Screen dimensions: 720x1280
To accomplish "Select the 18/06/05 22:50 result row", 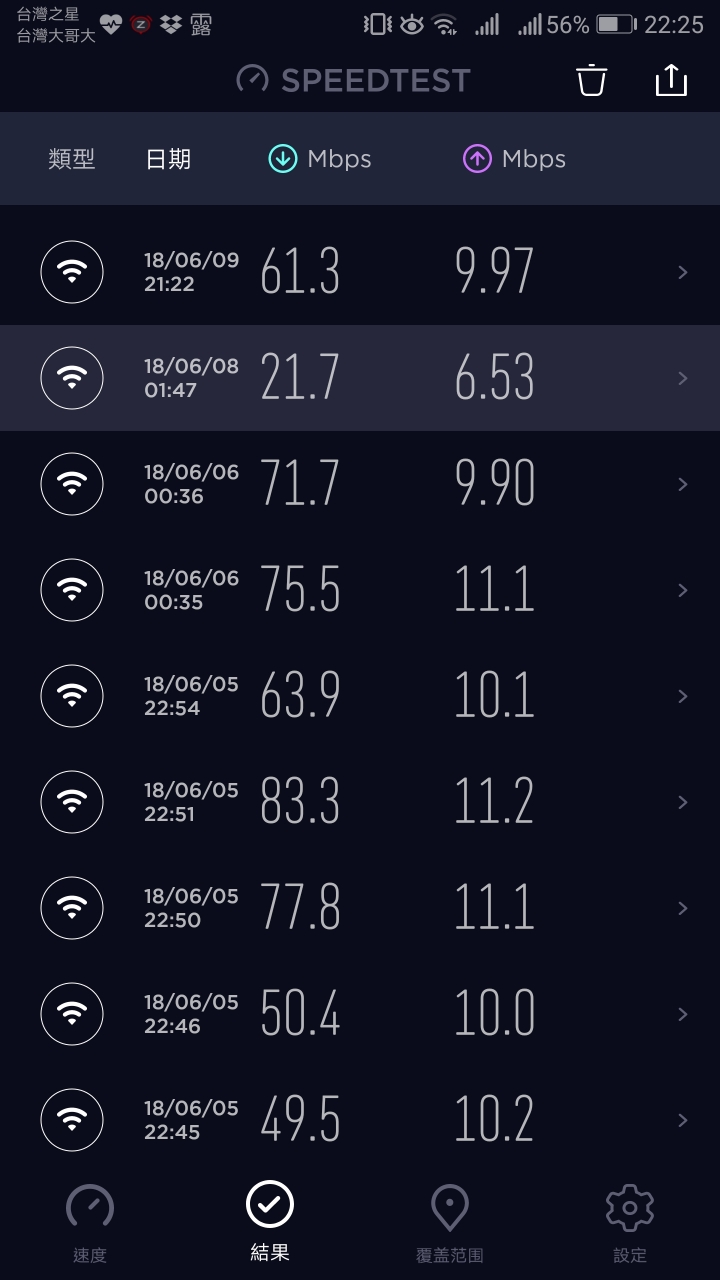I will coord(360,908).
